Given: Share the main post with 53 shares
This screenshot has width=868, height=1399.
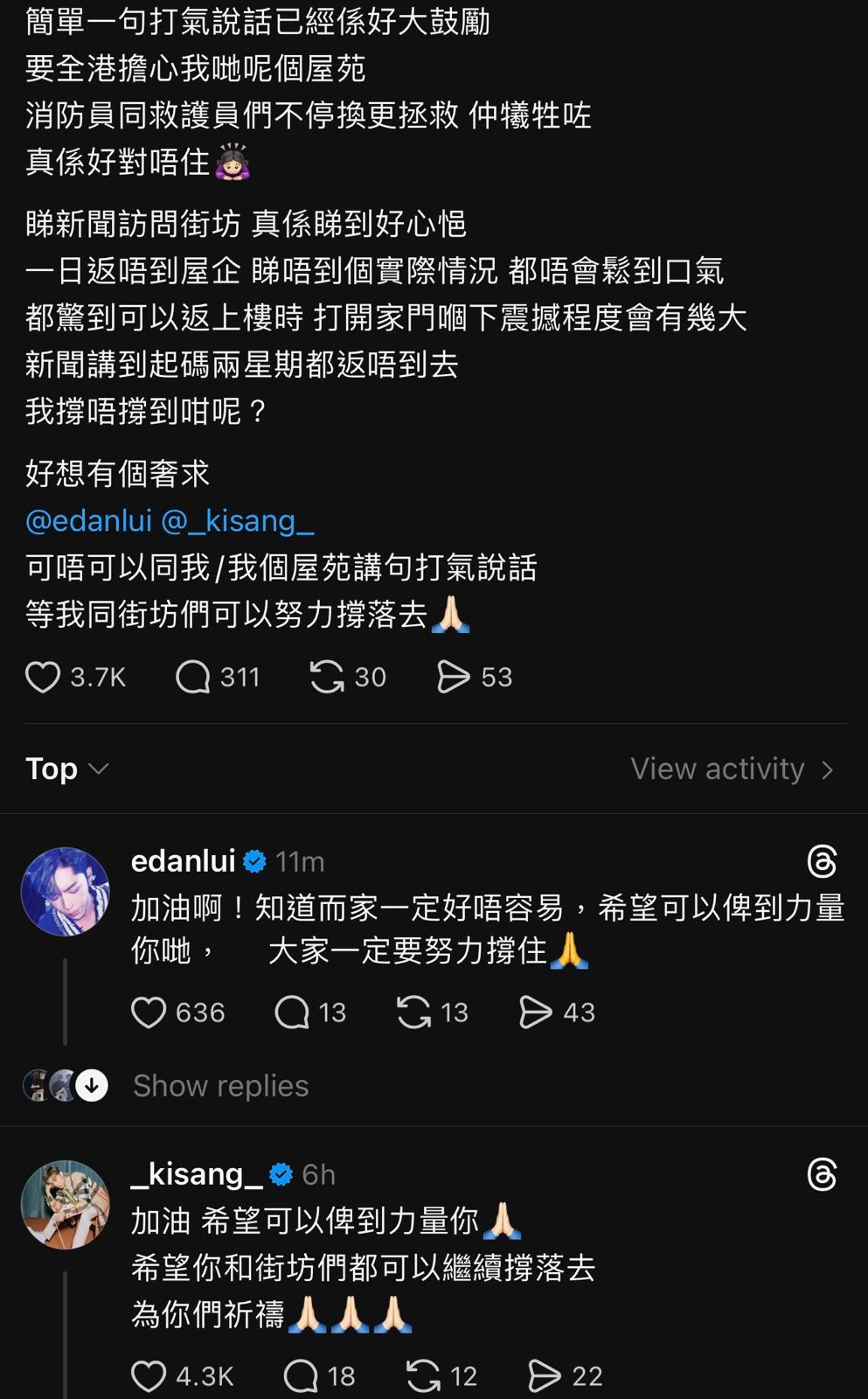Looking at the screenshot, I should pyautogui.click(x=453, y=678).
